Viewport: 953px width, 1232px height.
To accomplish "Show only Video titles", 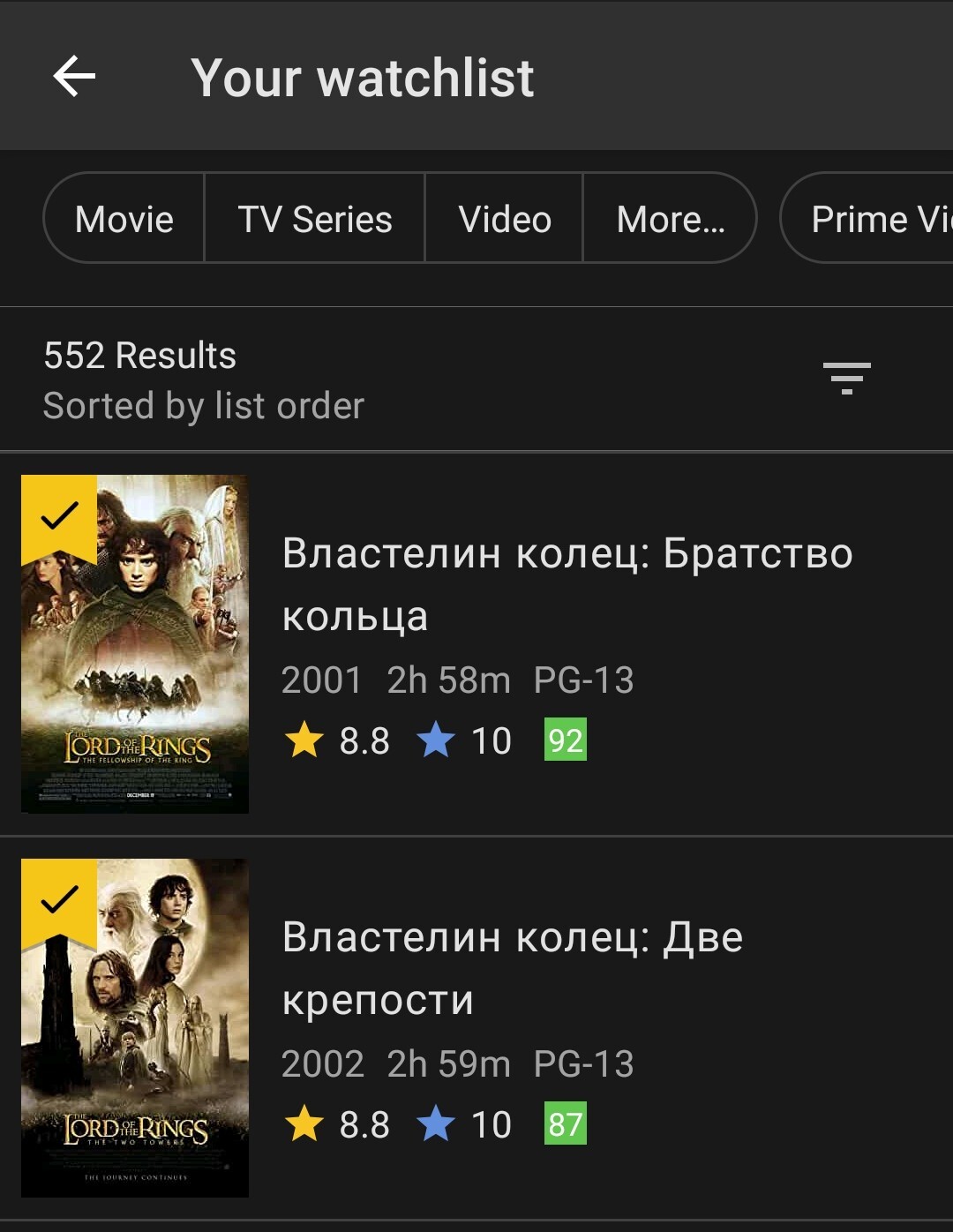I will tap(505, 219).
